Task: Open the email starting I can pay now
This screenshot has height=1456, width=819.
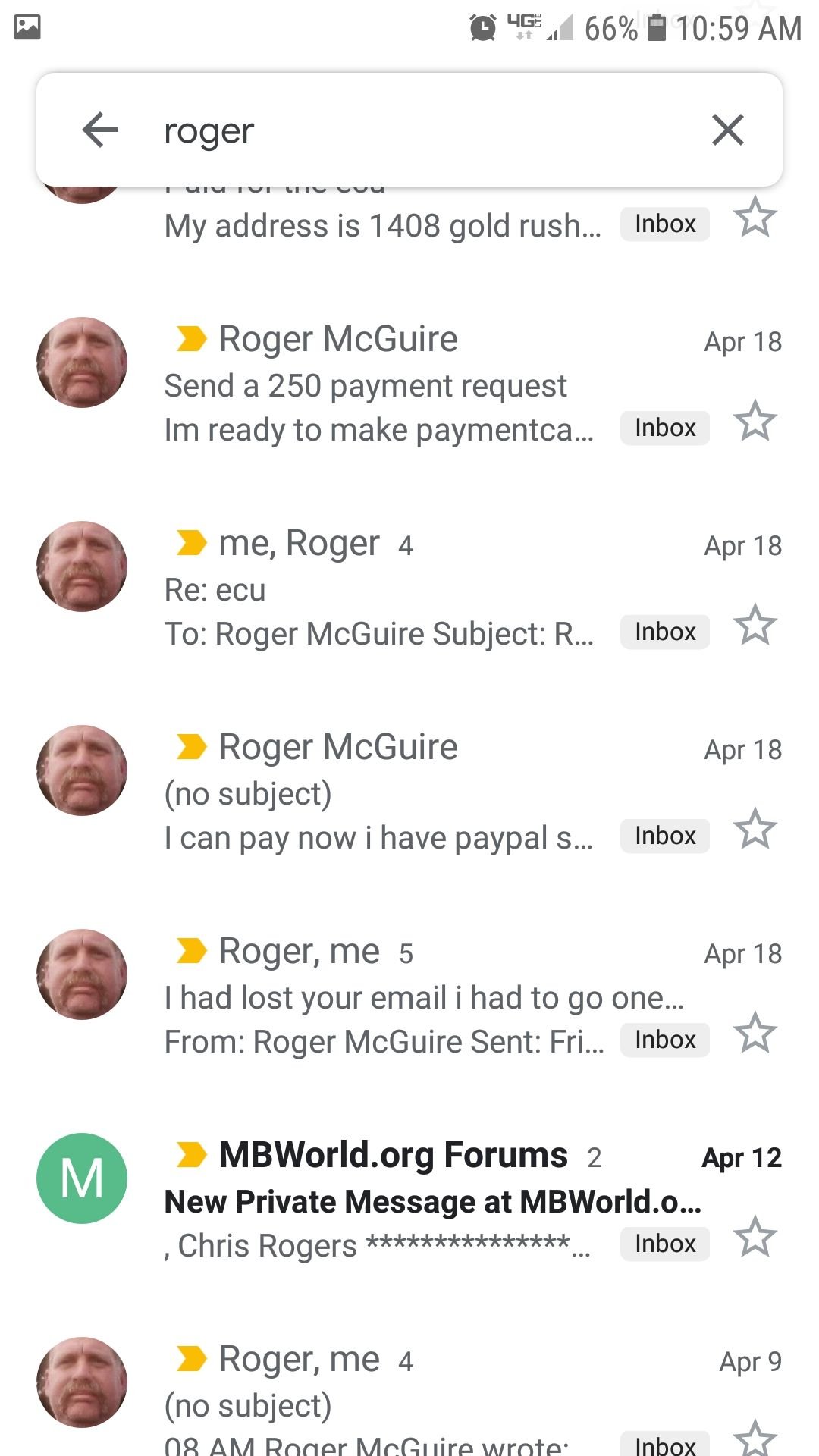Action: click(x=409, y=793)
